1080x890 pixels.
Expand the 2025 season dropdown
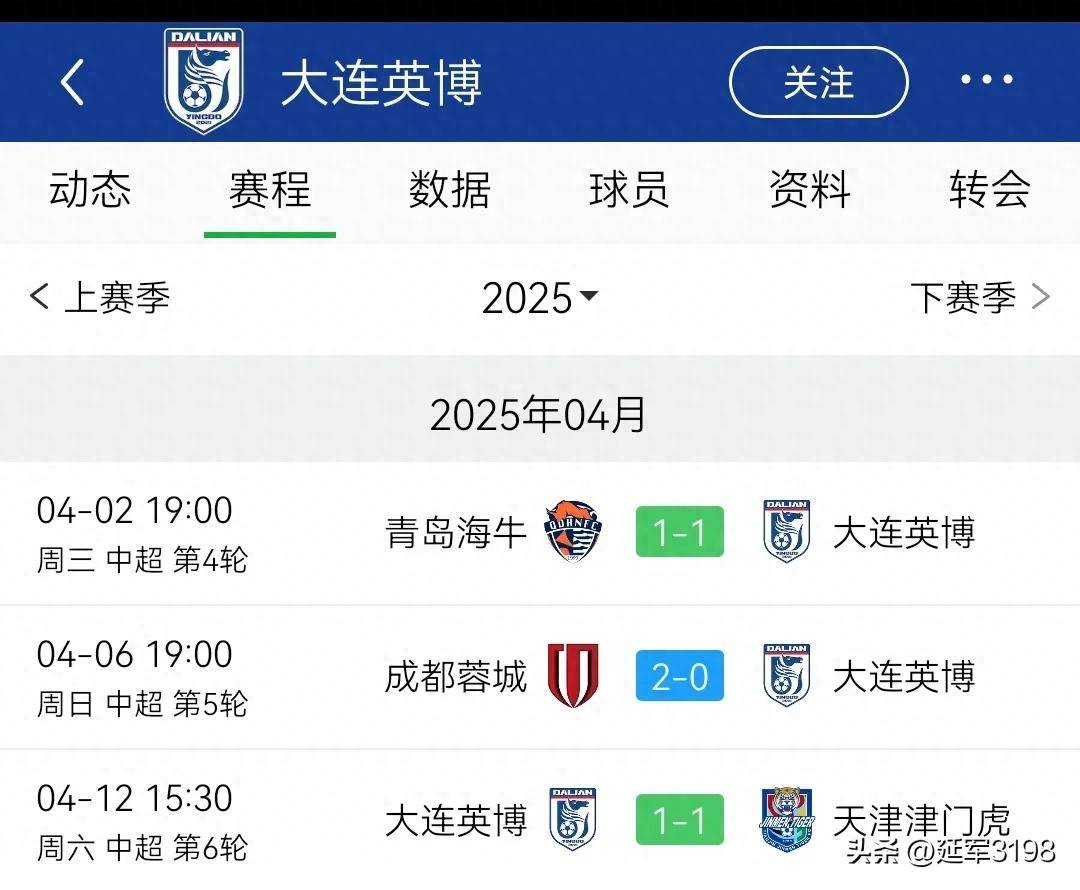coord(540,297)
